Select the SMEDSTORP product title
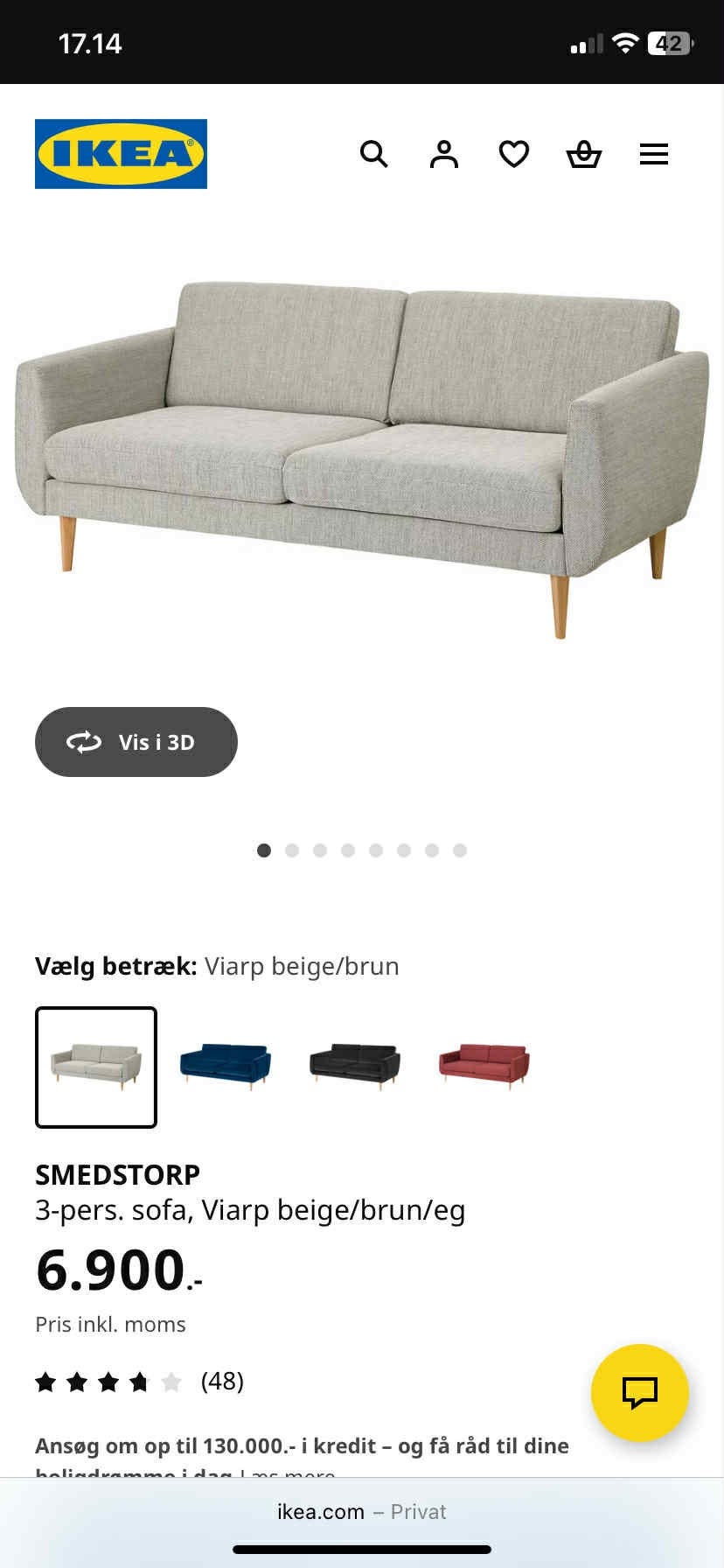This screenshot has height=1568, width=724. coord(117,1175)
